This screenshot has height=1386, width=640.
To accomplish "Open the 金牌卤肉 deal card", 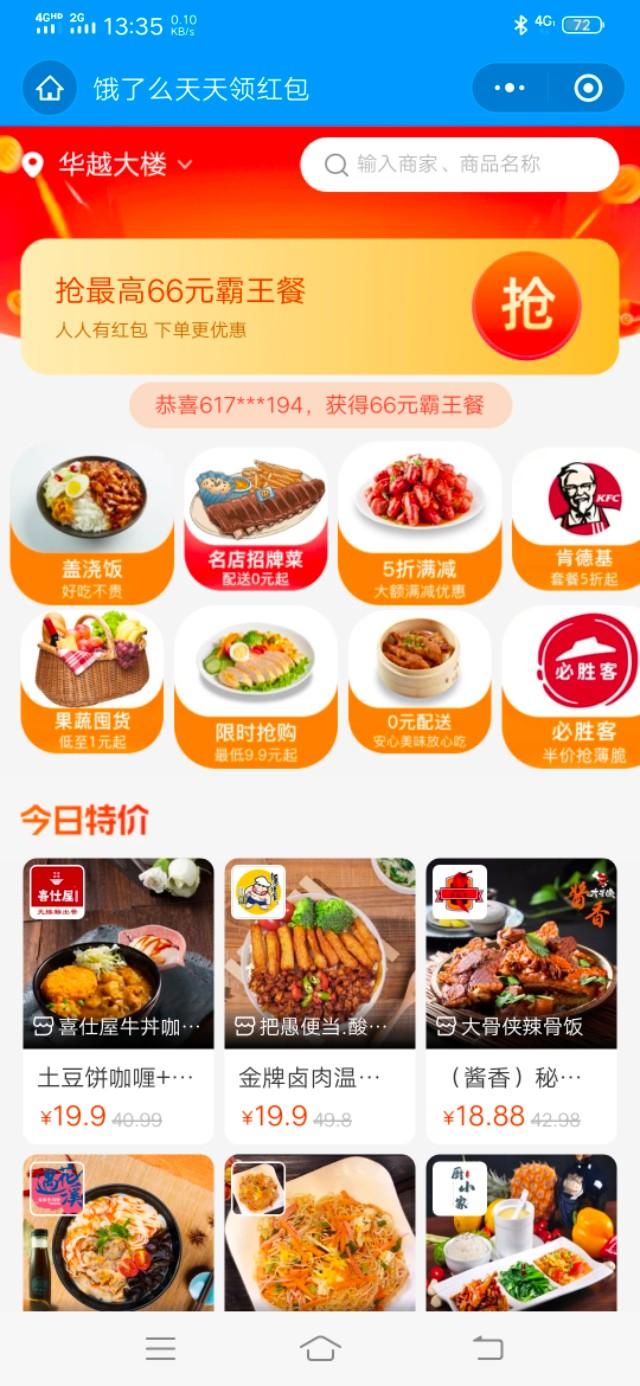I will click(319, 1000).
